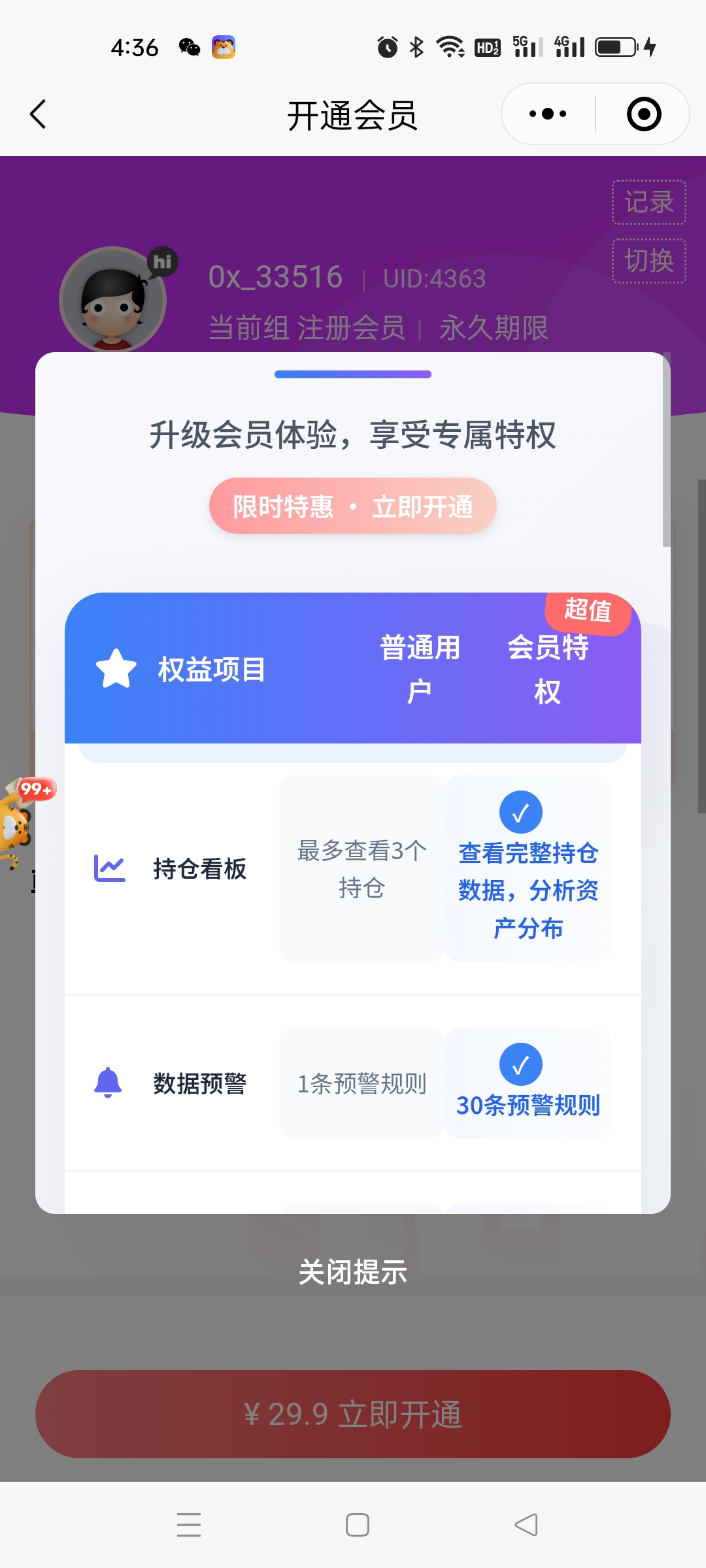
Task: Tap the 超值 corner badge
Action: 588,613
